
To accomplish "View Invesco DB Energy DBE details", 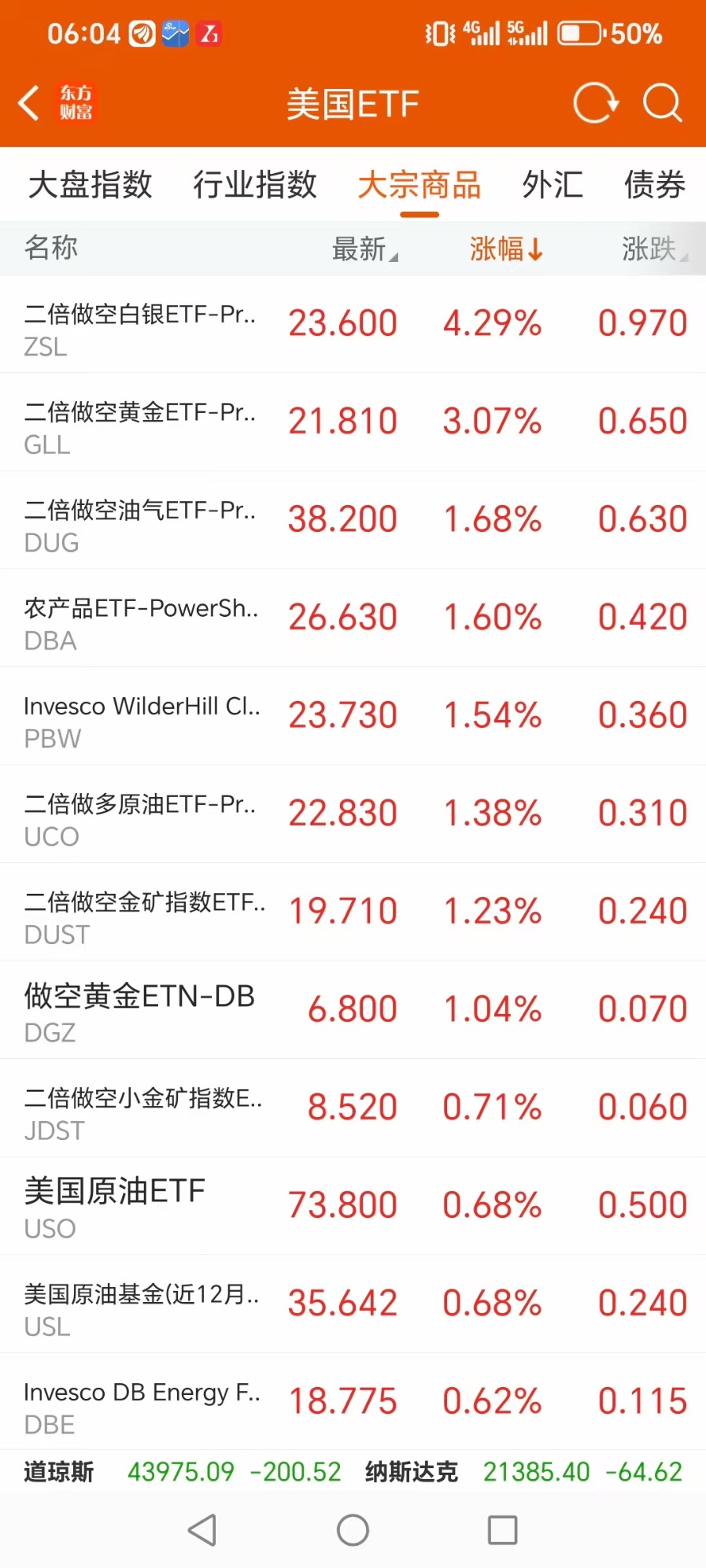I will 353,1402.
